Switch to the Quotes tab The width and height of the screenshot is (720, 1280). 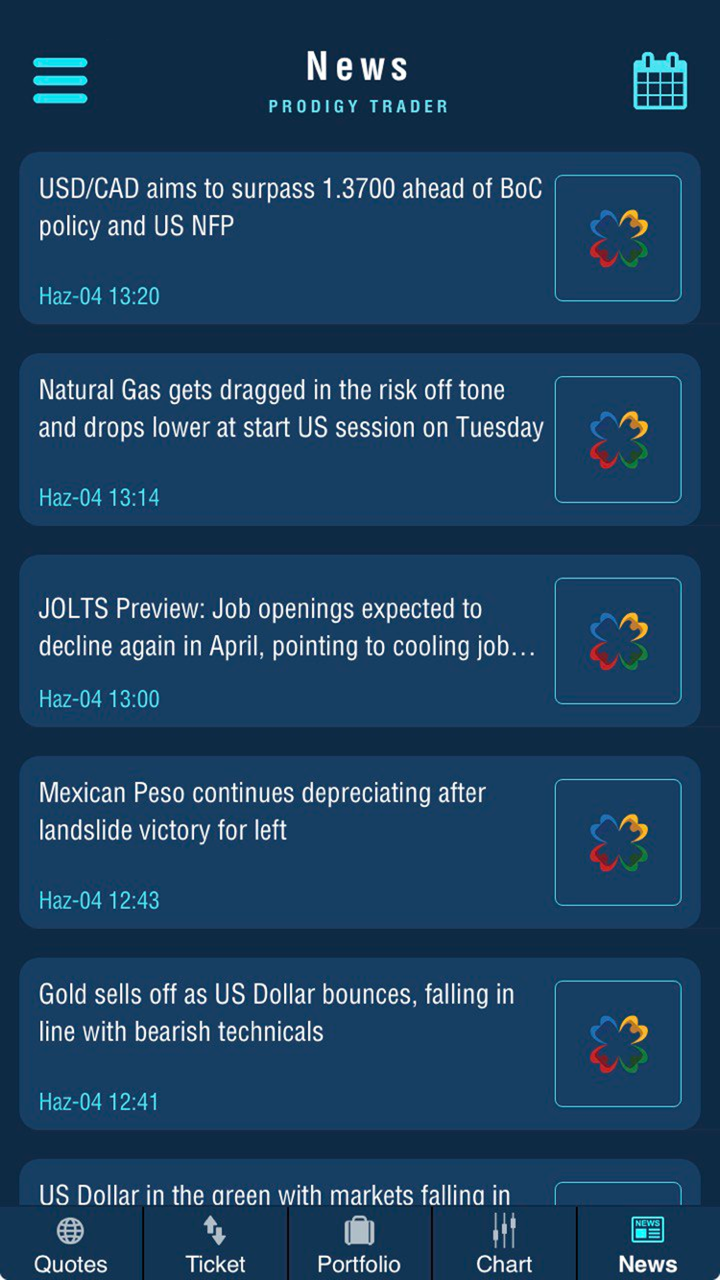[71, 1245]
